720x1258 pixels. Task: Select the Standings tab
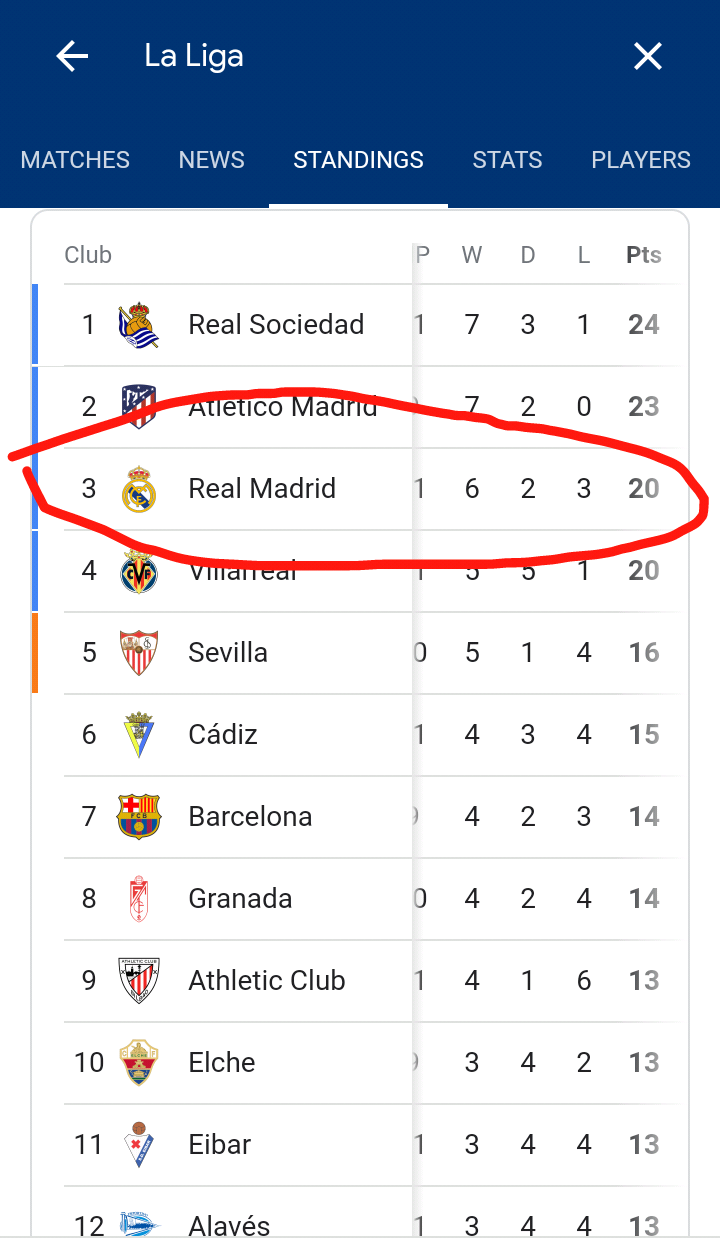(x=358, y=160)
